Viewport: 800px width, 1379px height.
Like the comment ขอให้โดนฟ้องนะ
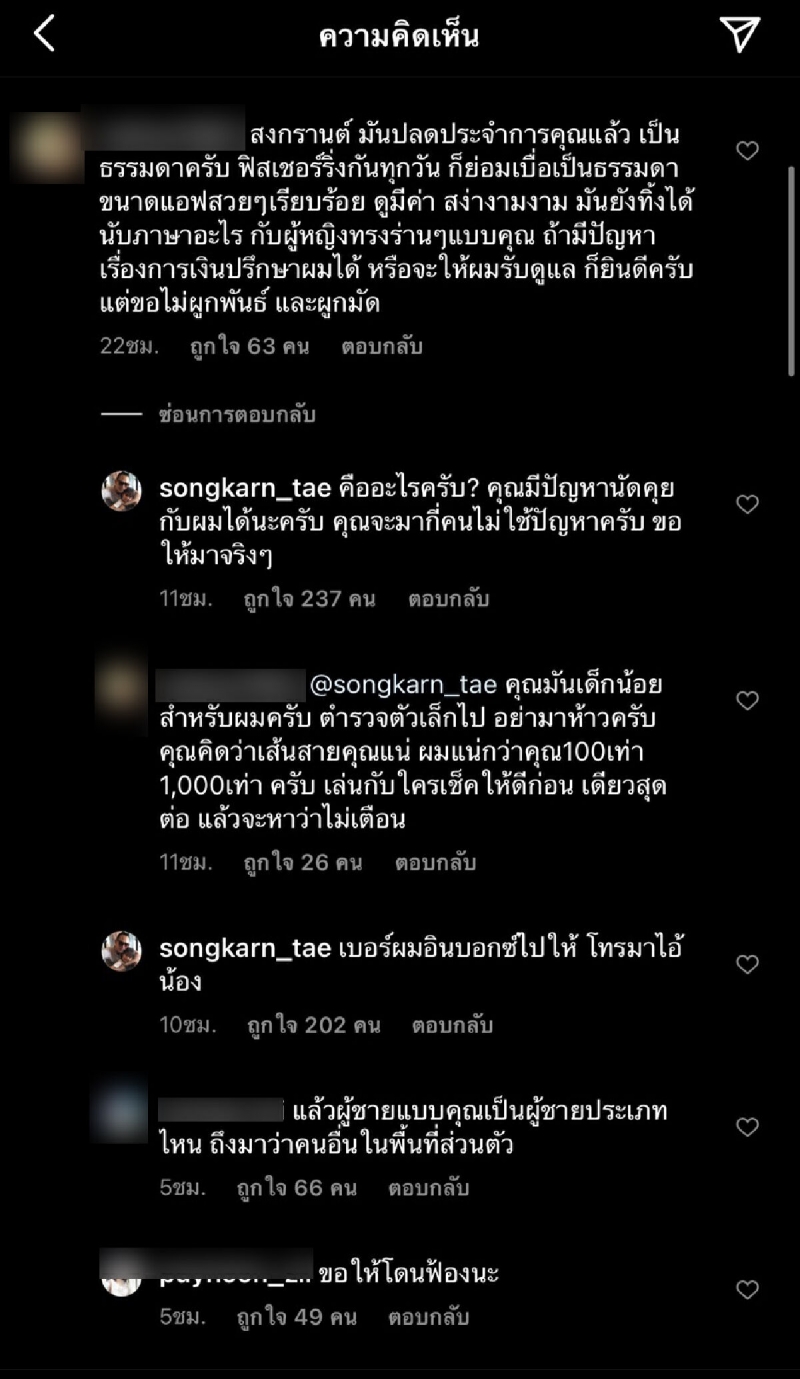pyautogui.click(x=747, y=1290)
